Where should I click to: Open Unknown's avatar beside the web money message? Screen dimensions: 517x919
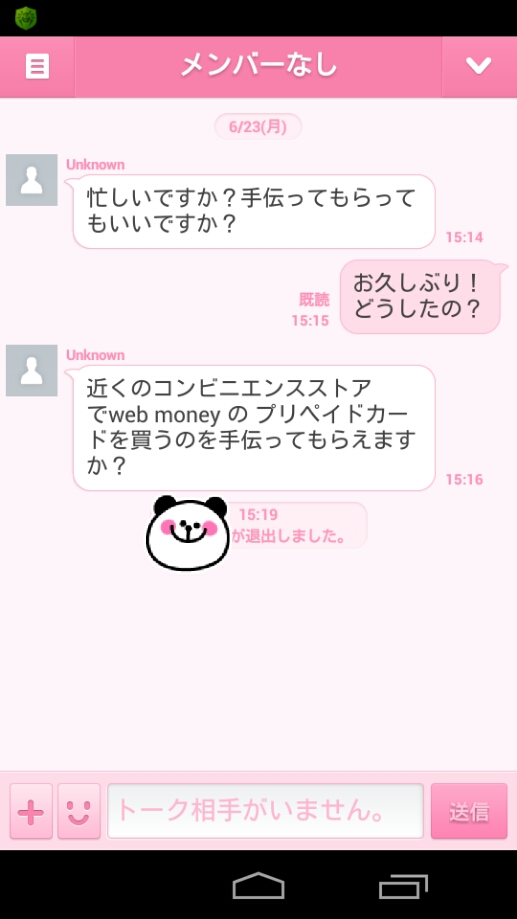(x=32, y=370)
